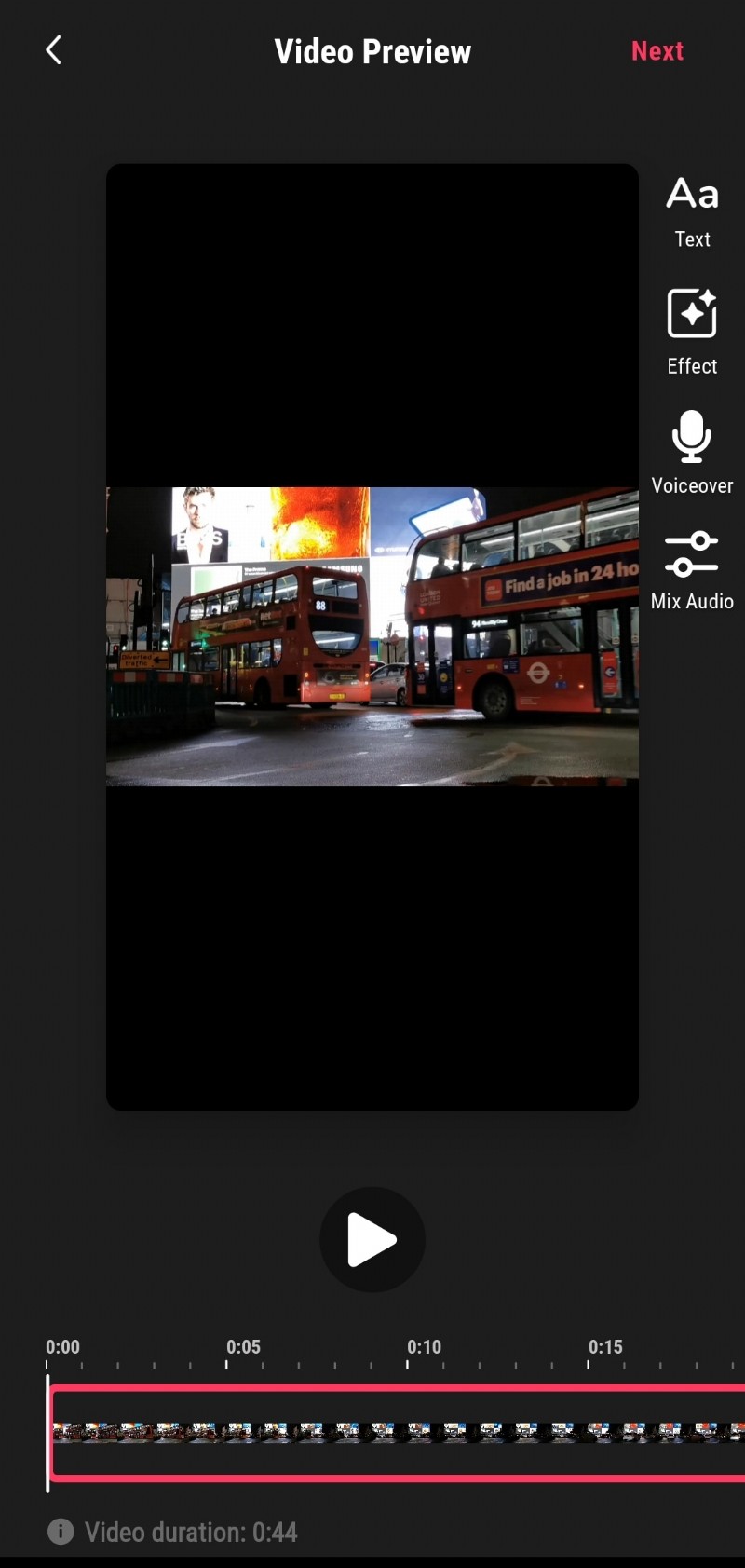This screenshot has width=745, height=1568.
Task: Add text to the video
Action: (692, 212)
